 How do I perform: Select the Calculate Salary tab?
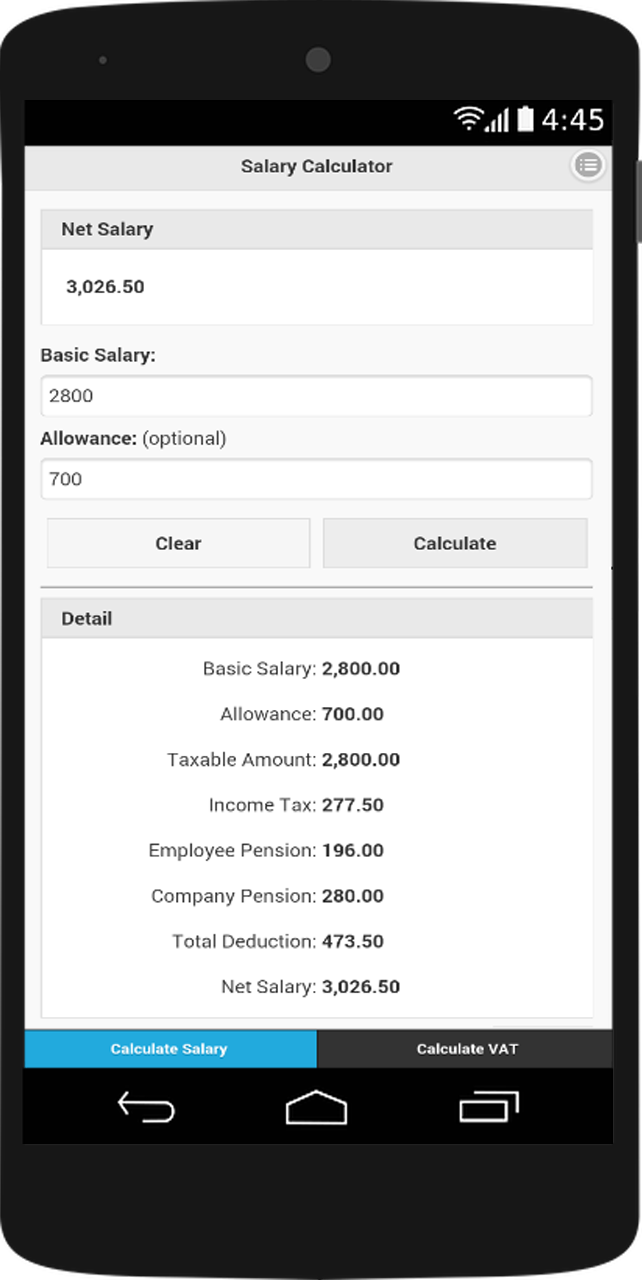170,1049
